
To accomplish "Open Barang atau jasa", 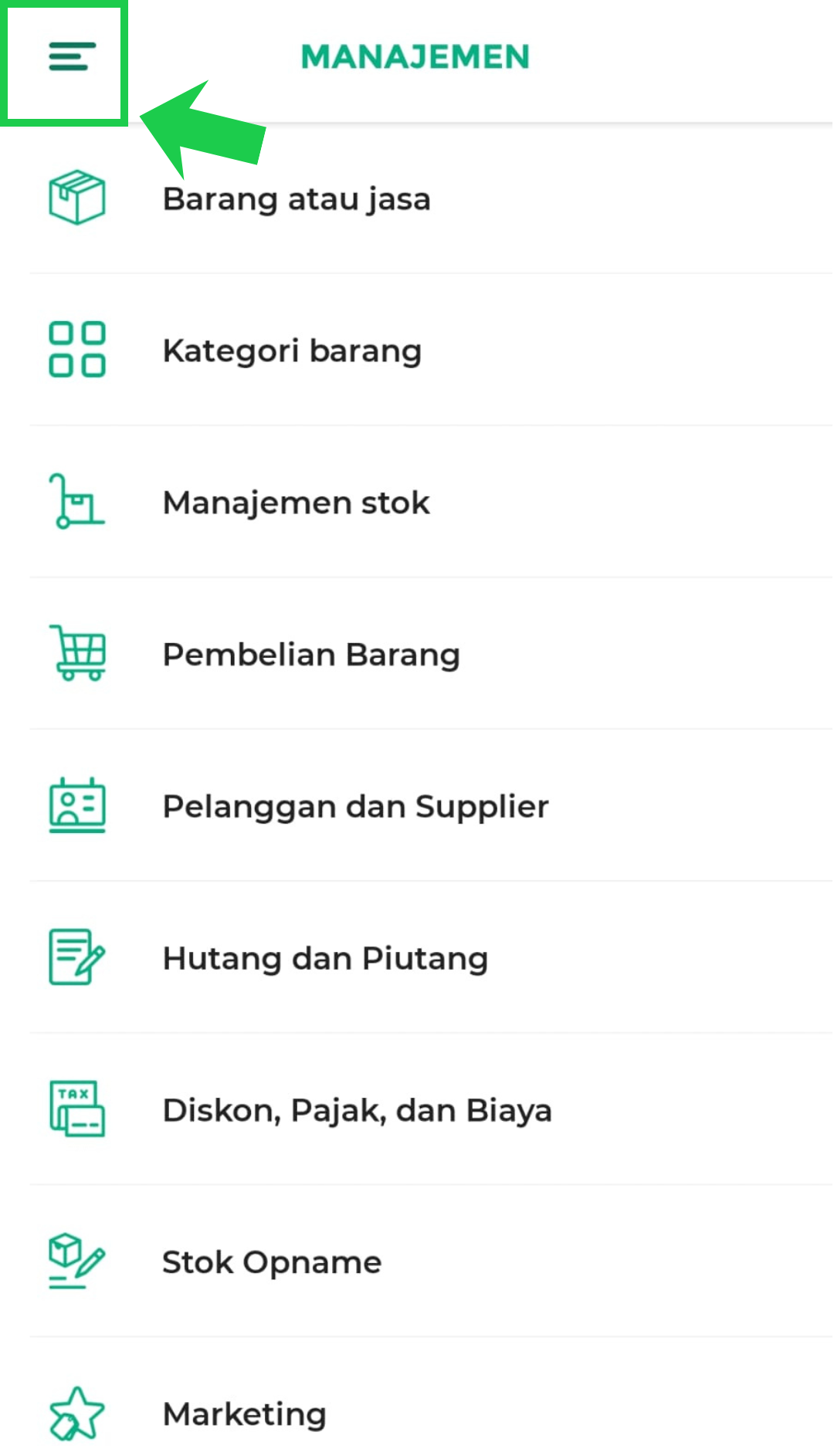I will tap(297, 199).
